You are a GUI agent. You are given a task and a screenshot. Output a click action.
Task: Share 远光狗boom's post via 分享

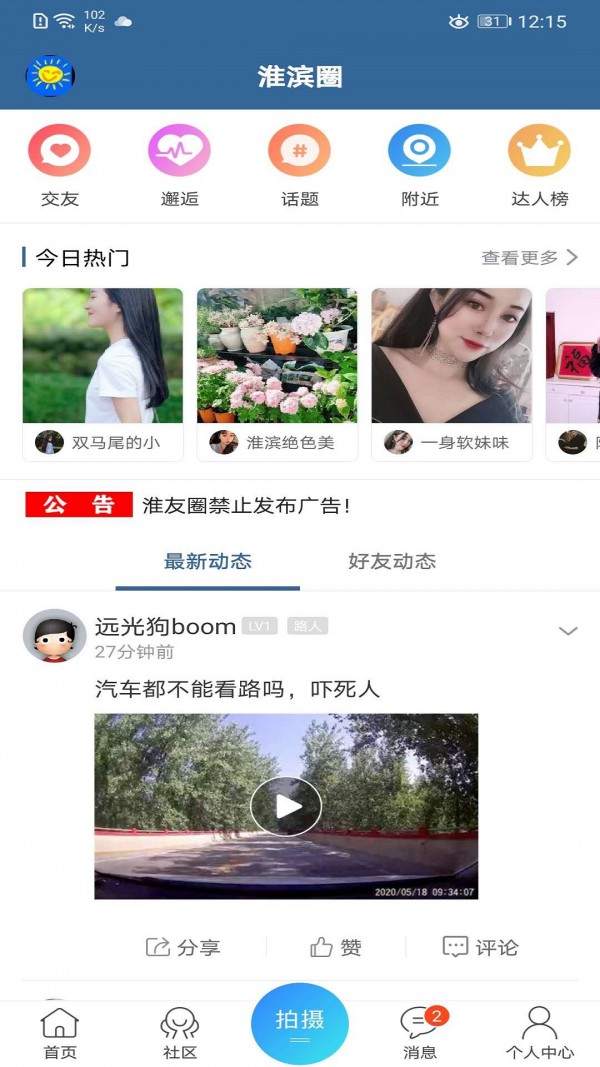click(x=183, y=947)
